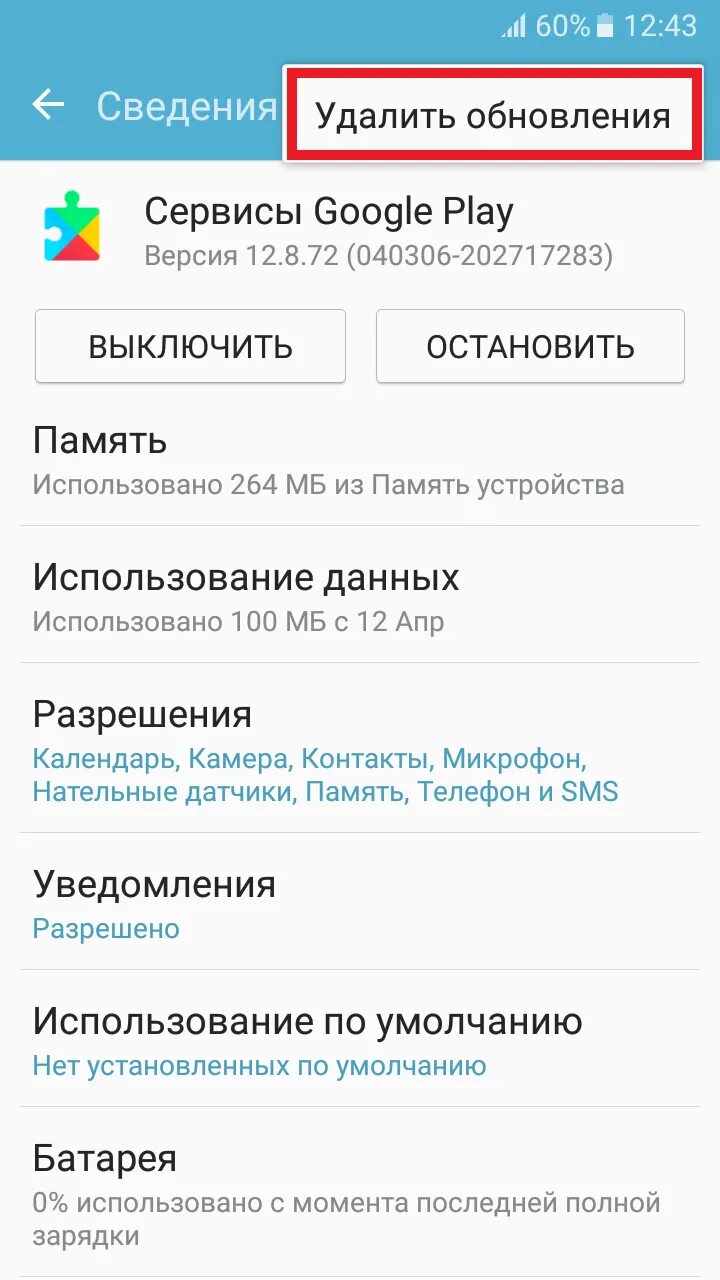Tap the ОСТАНОВИТЬ button
This screenshot has height=1280, width=720.
(x=530, y=346)
